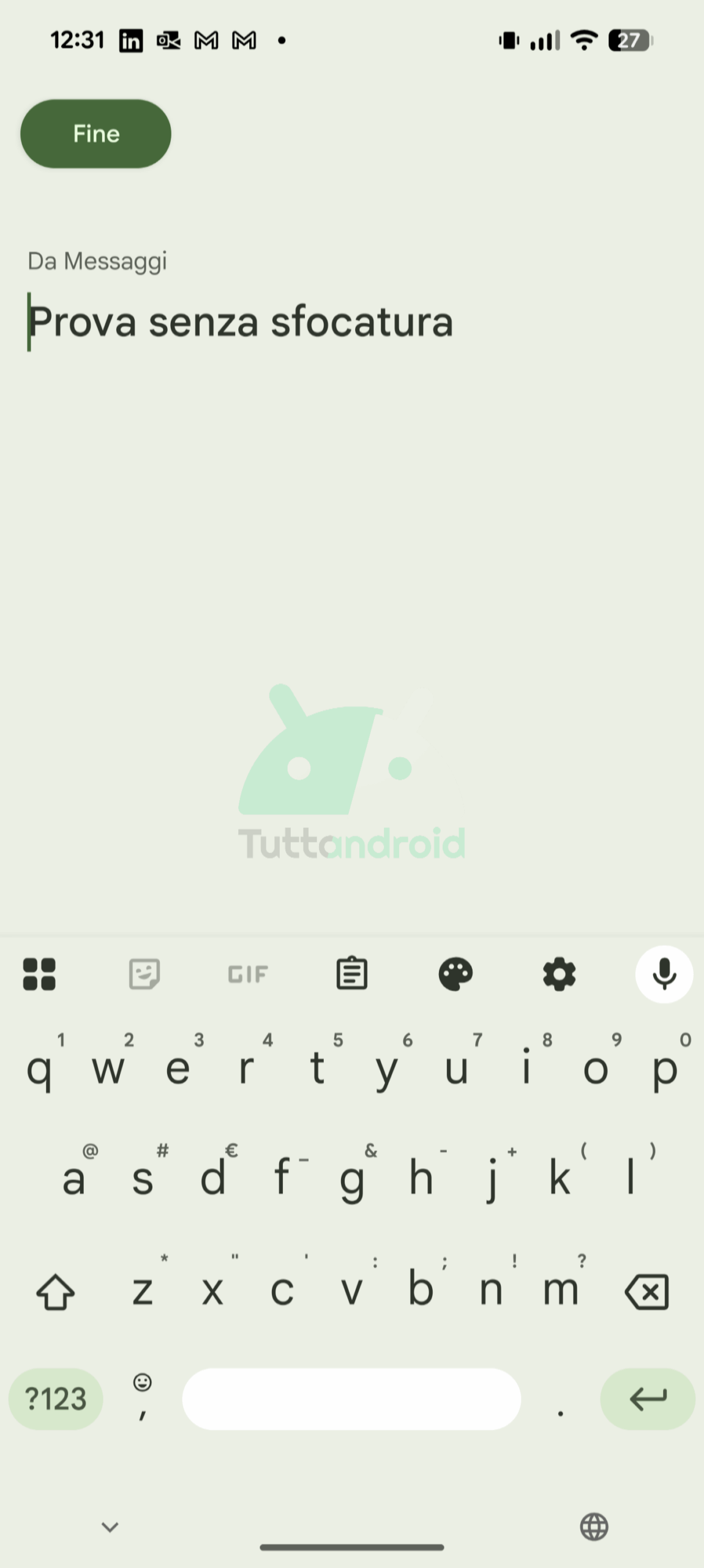Tap the space bar
Viewport: 704px width, 1568px height.
[x=351, y=1399]
